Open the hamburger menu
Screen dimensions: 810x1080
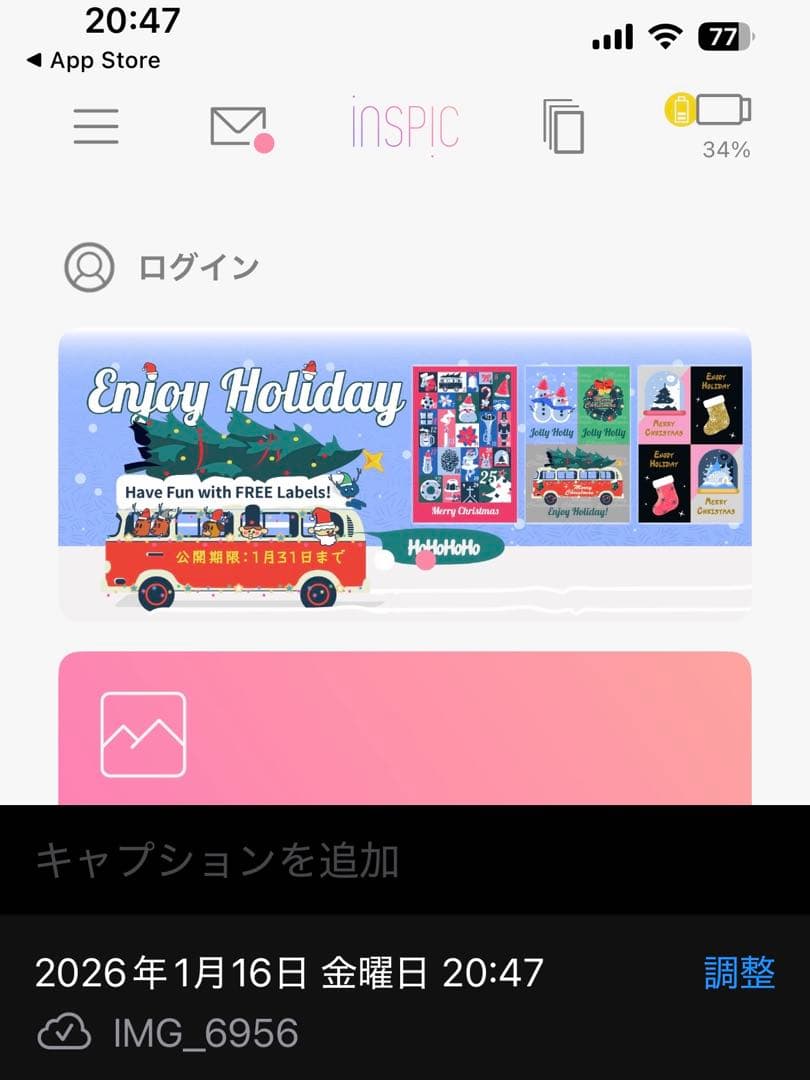[x=96, y=126]
